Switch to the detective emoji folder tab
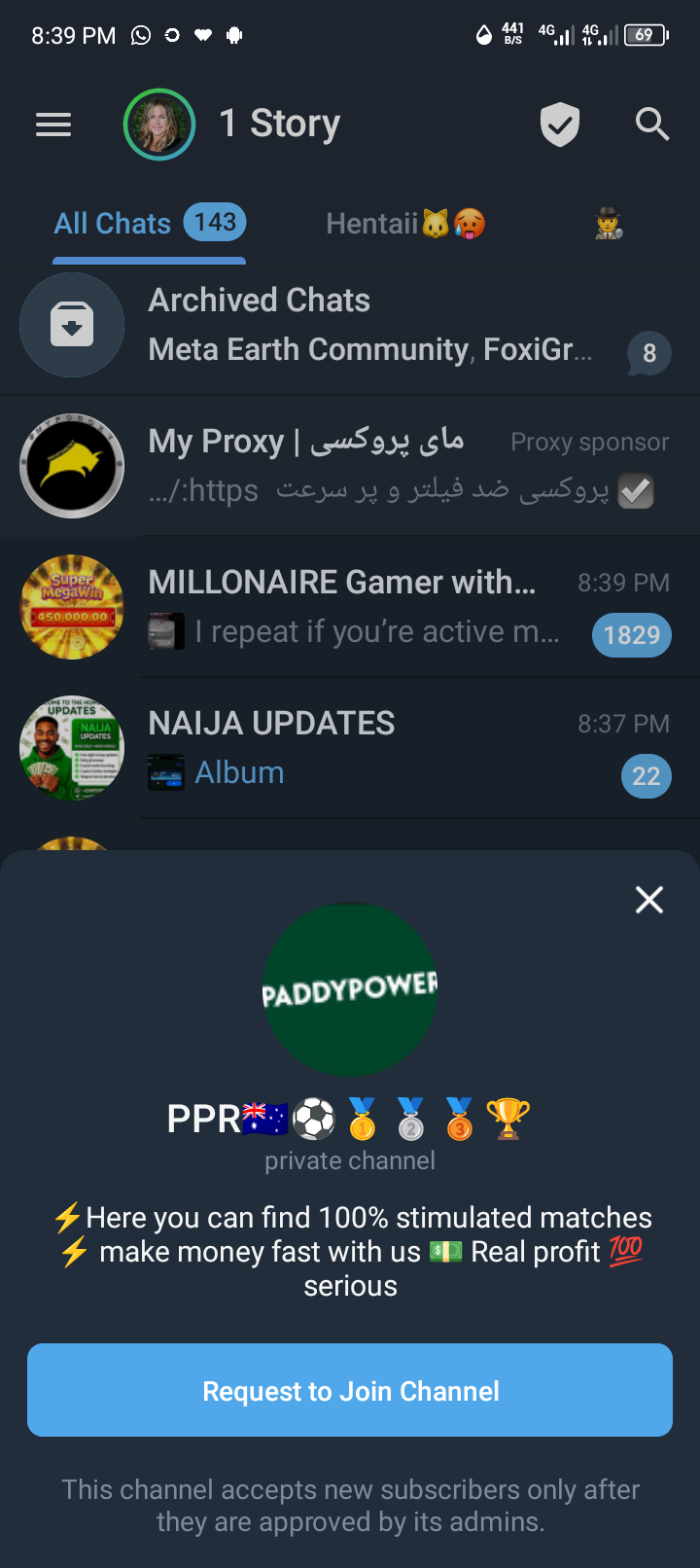Viewport: 700px width, 1568px height. coord(609,224)
